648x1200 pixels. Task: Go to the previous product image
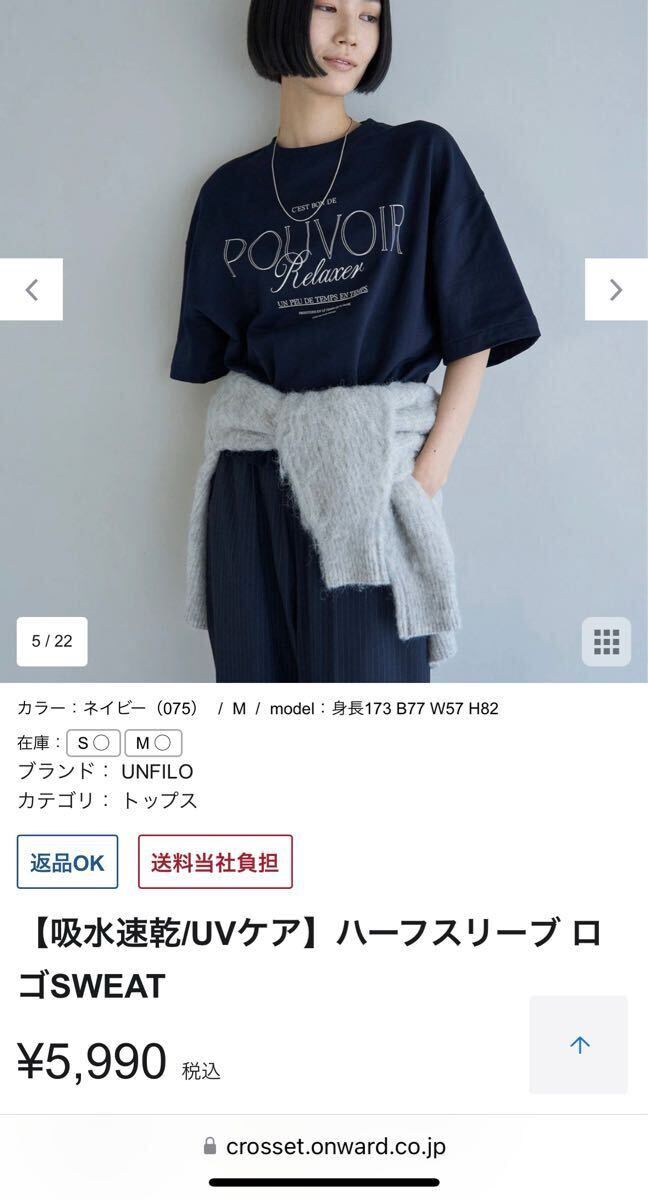[x=31, y=290]
